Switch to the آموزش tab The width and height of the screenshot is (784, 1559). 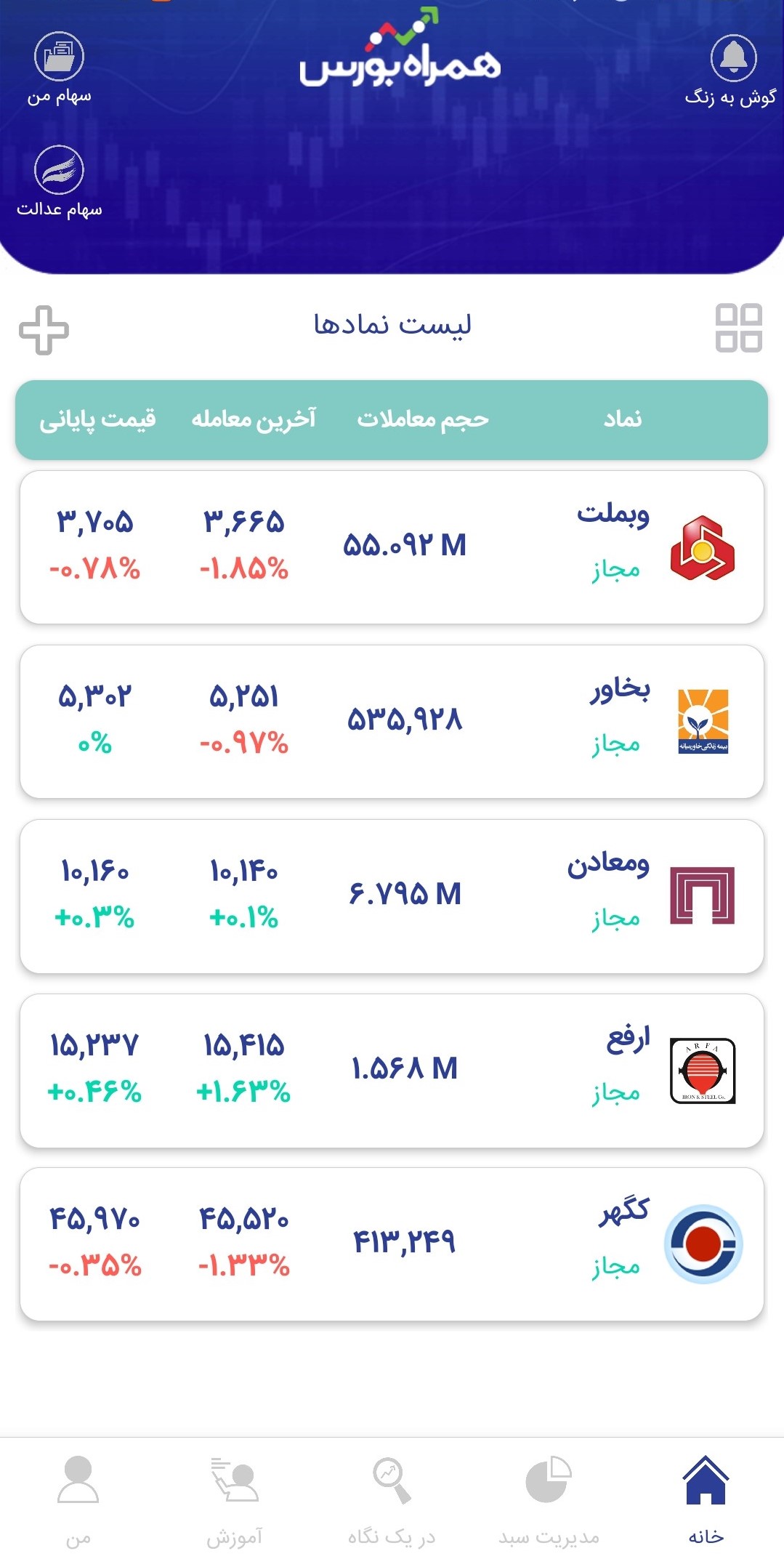pyautogui.click(x=235, y=1500)
